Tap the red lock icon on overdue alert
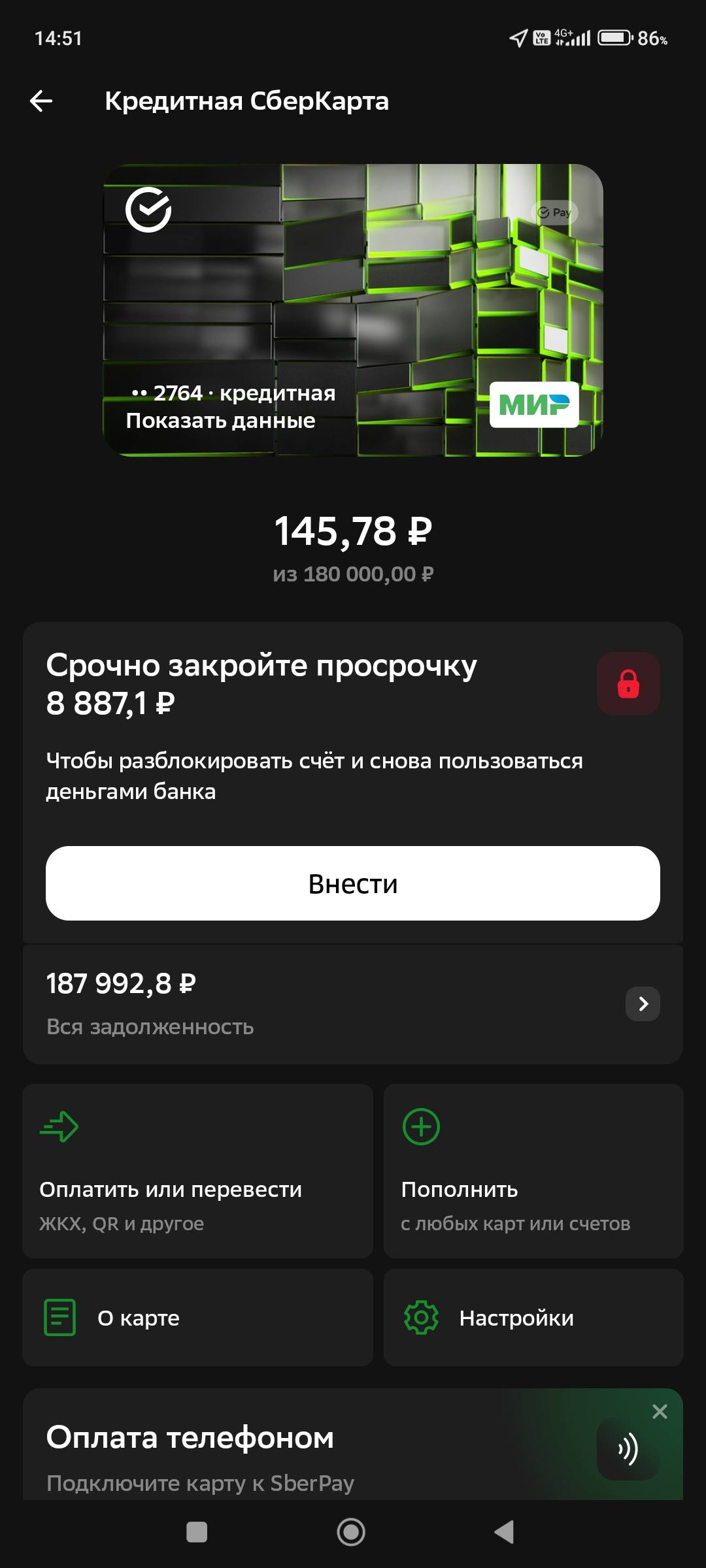Viewport: 706px width, 1568px height. (x=628, y=683)
